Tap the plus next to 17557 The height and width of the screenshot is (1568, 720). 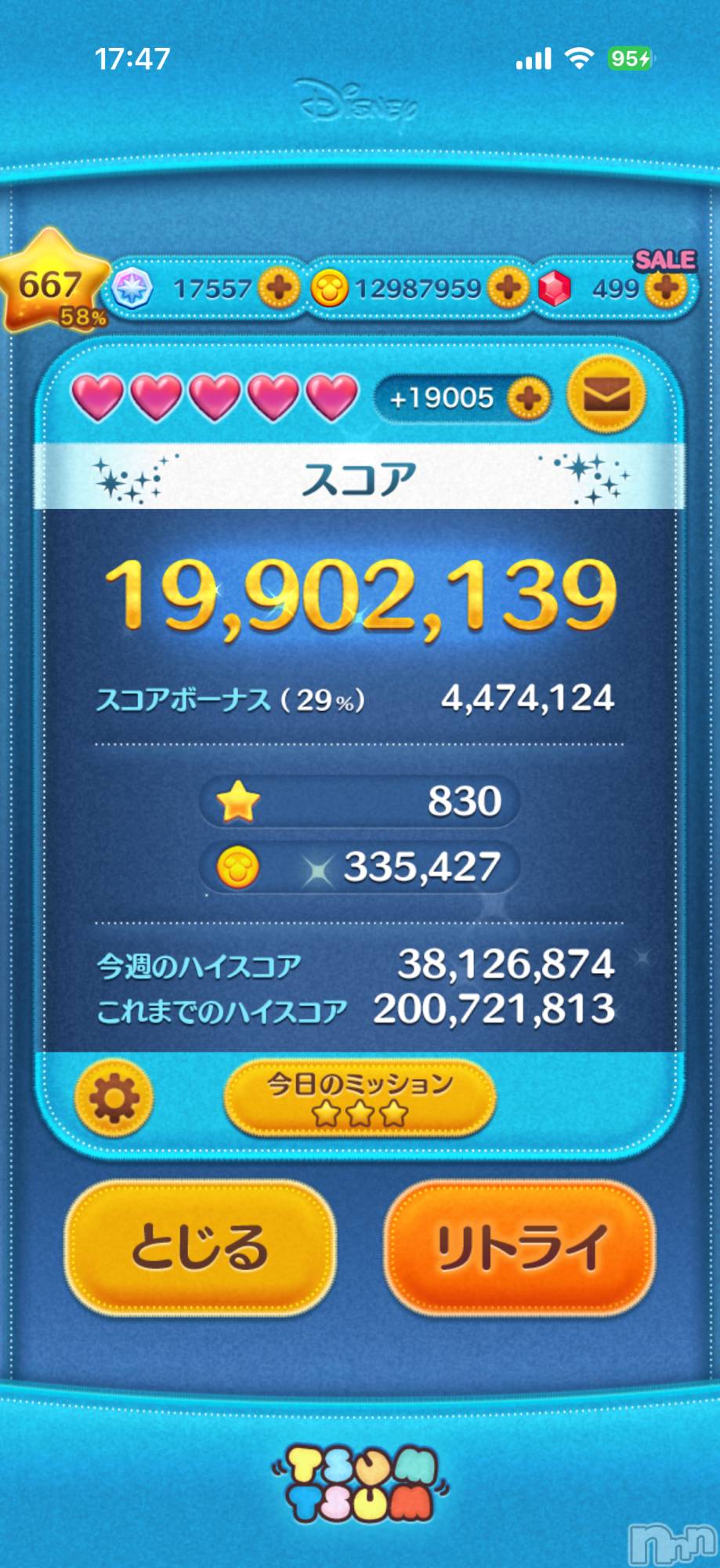pos(279,288)
